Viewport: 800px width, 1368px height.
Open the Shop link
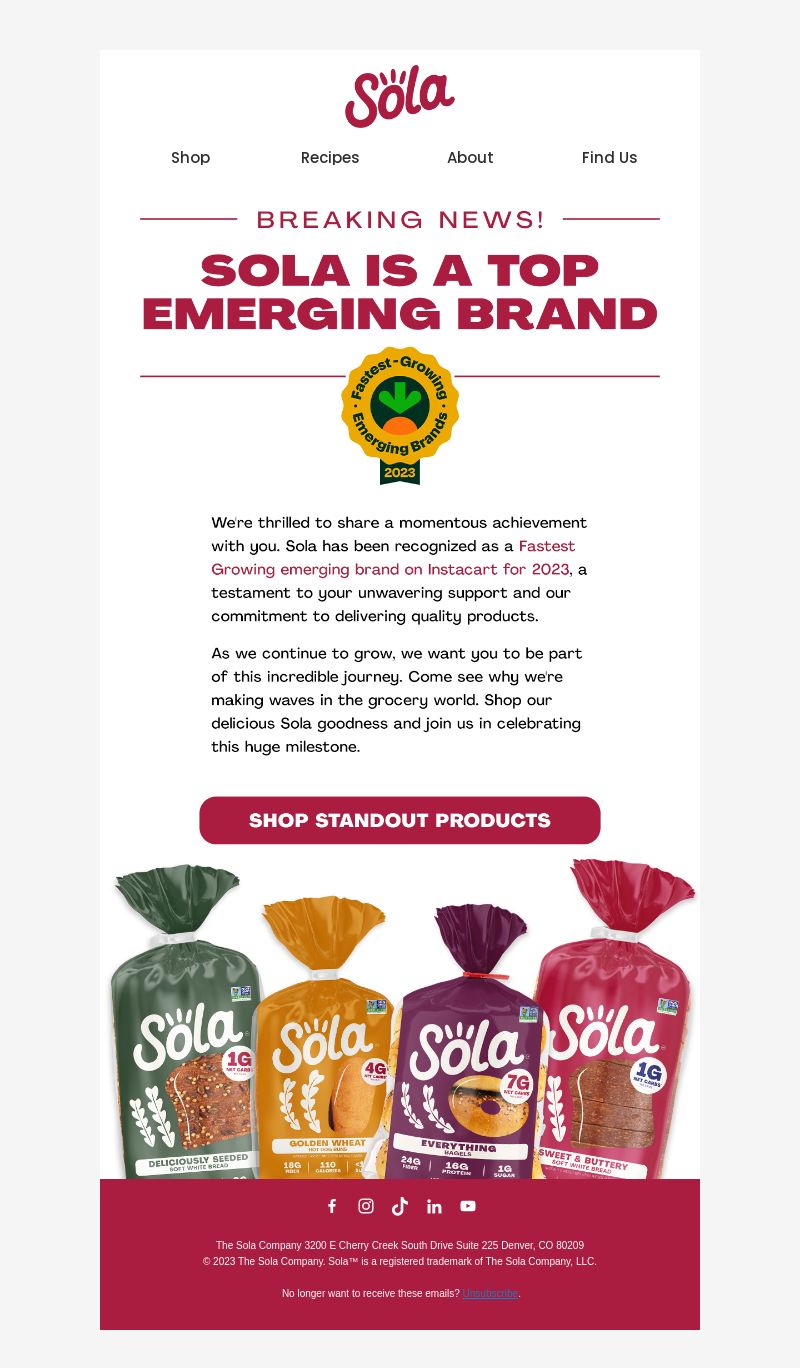point(190,157)
